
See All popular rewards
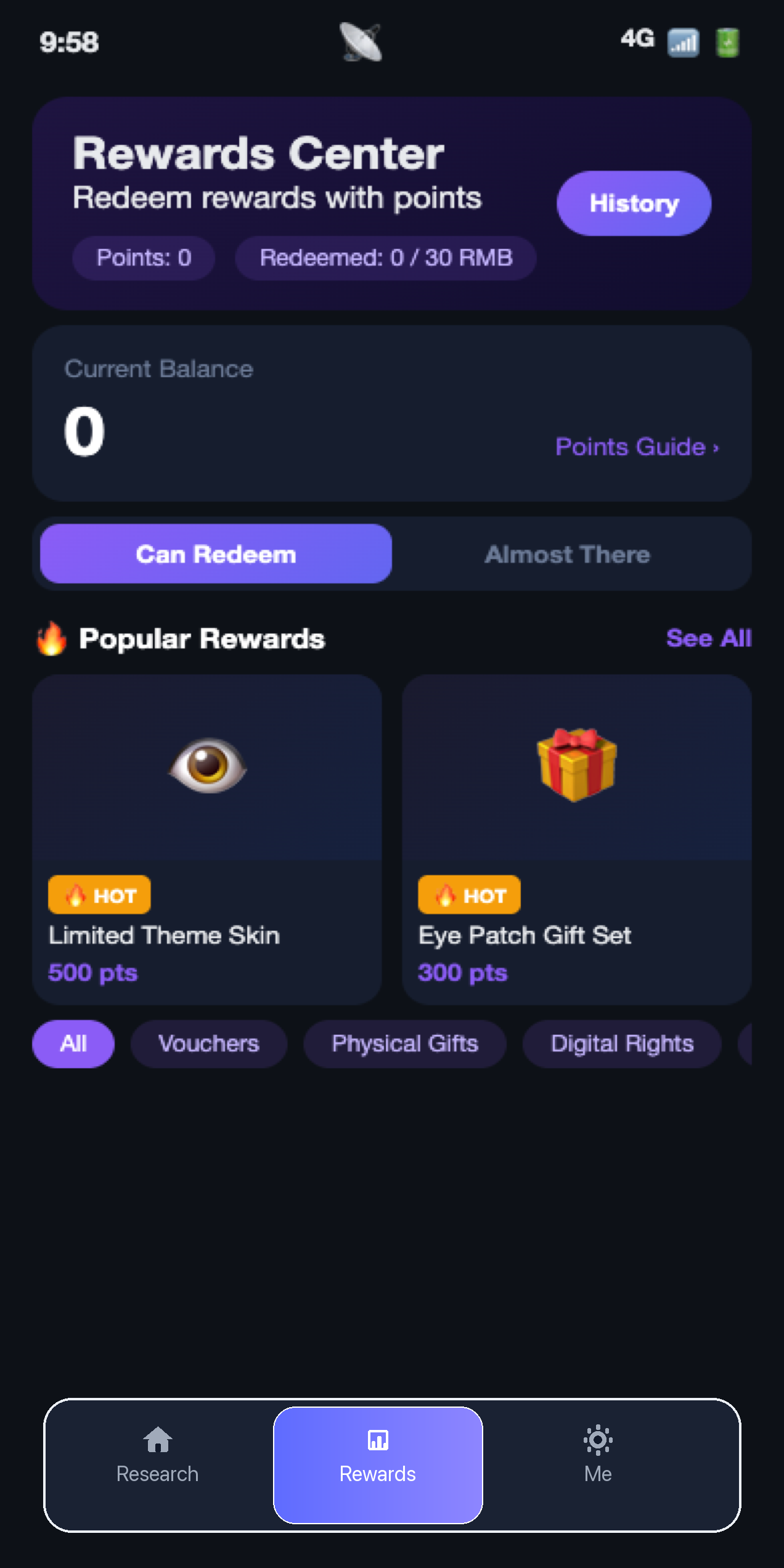[x=709, y=639]
